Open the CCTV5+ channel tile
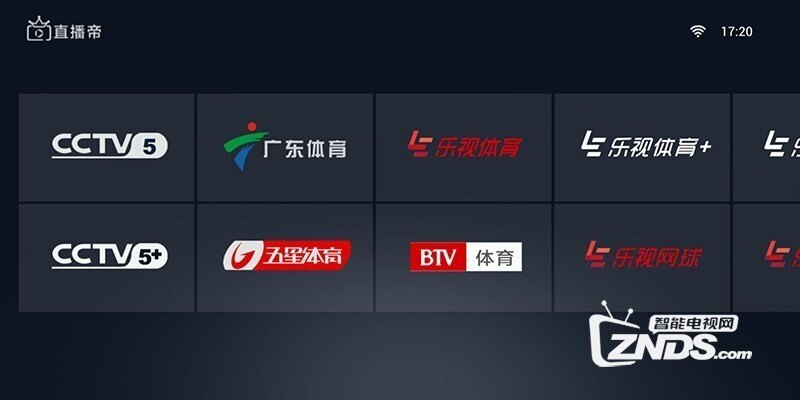Screen dimensions: 800x400 (107, 257)
